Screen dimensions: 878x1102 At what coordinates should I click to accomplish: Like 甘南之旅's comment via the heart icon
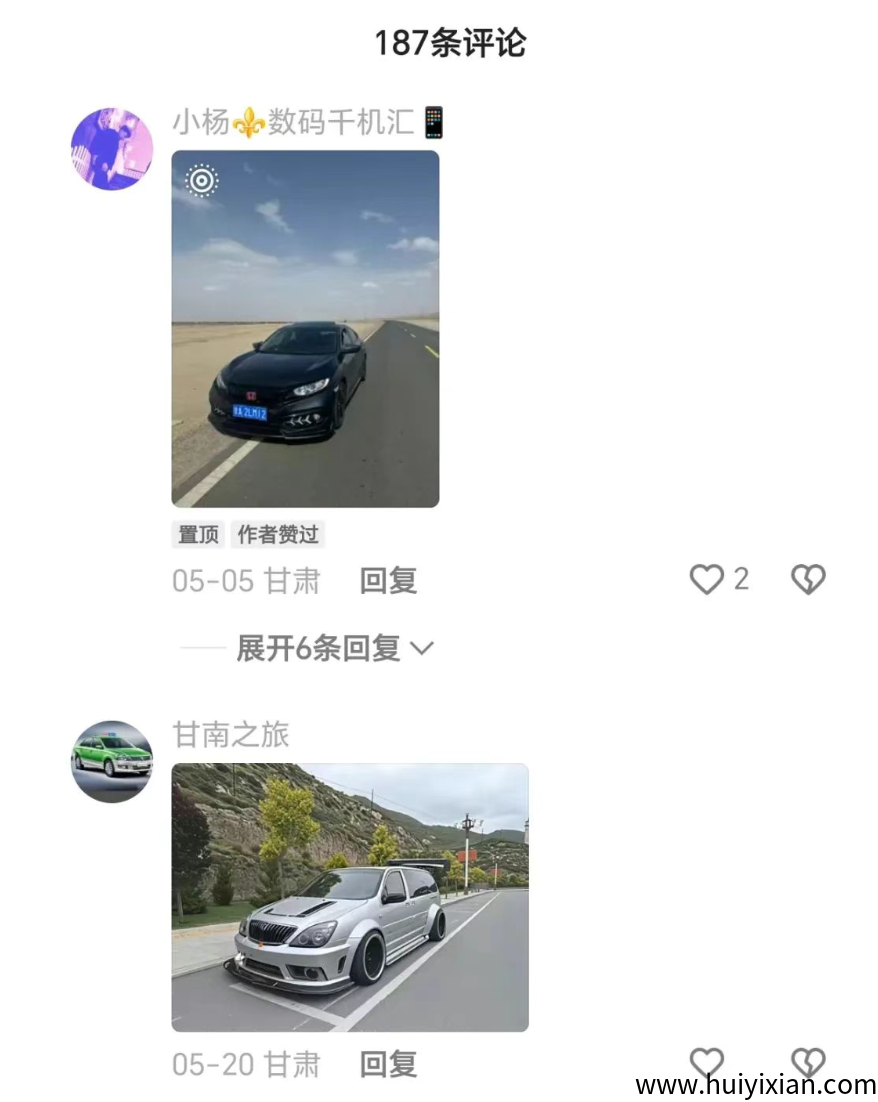tap(707, 1062)
